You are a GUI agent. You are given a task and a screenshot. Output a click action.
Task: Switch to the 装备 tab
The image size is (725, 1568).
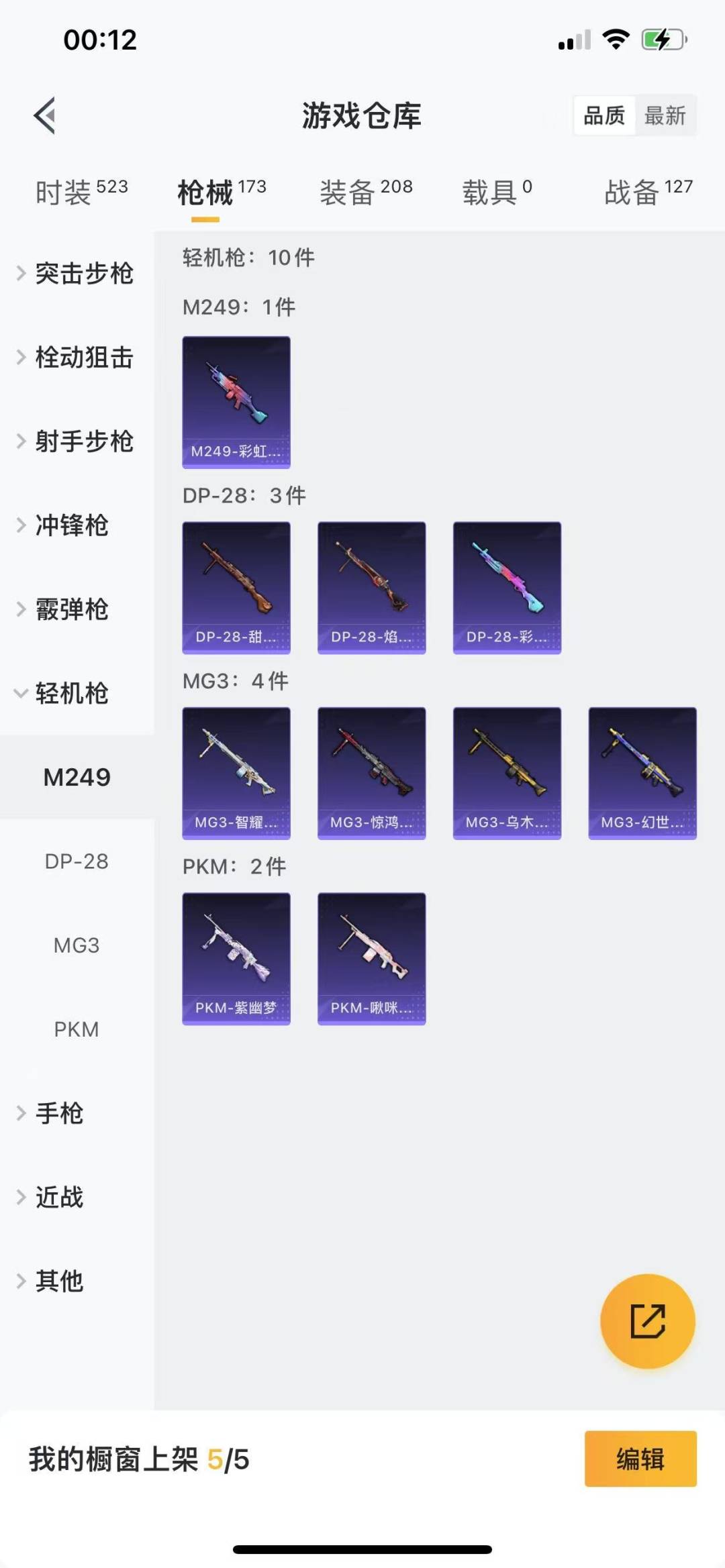(366, 192)
